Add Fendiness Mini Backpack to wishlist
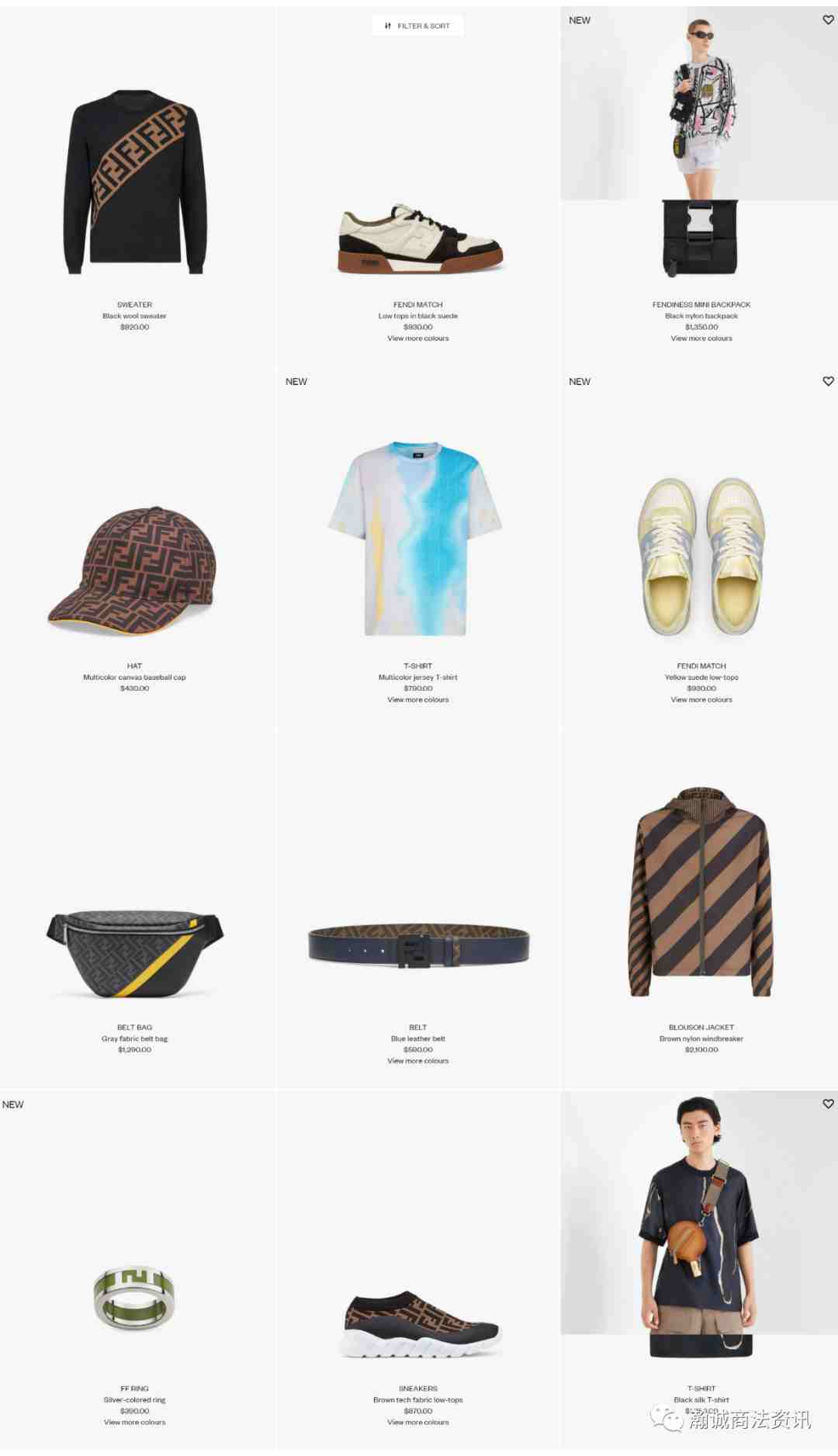Screen dimensions: 838x1456 click(828, 20)
